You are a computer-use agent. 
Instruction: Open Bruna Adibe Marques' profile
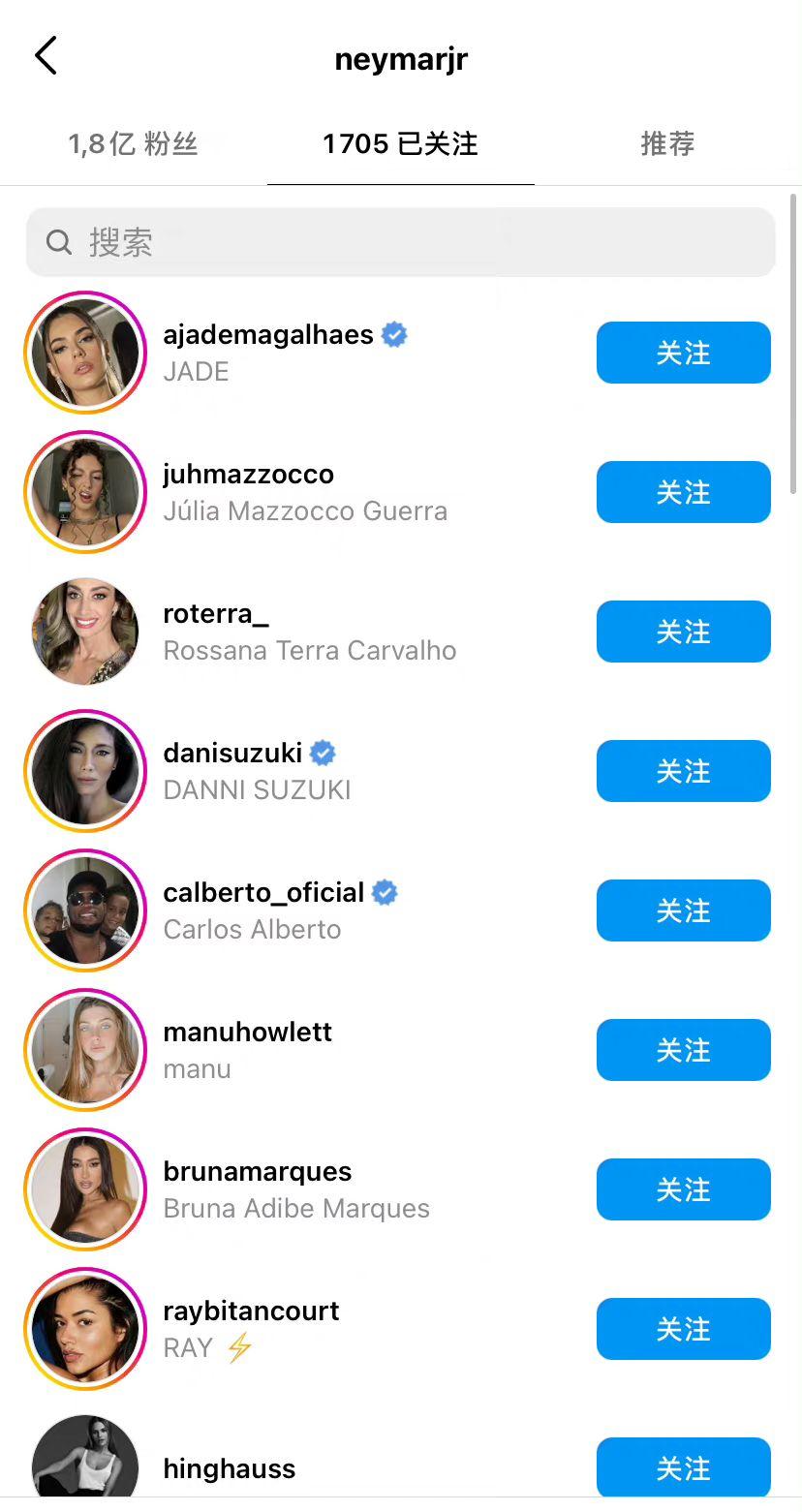click(295, 1189)
